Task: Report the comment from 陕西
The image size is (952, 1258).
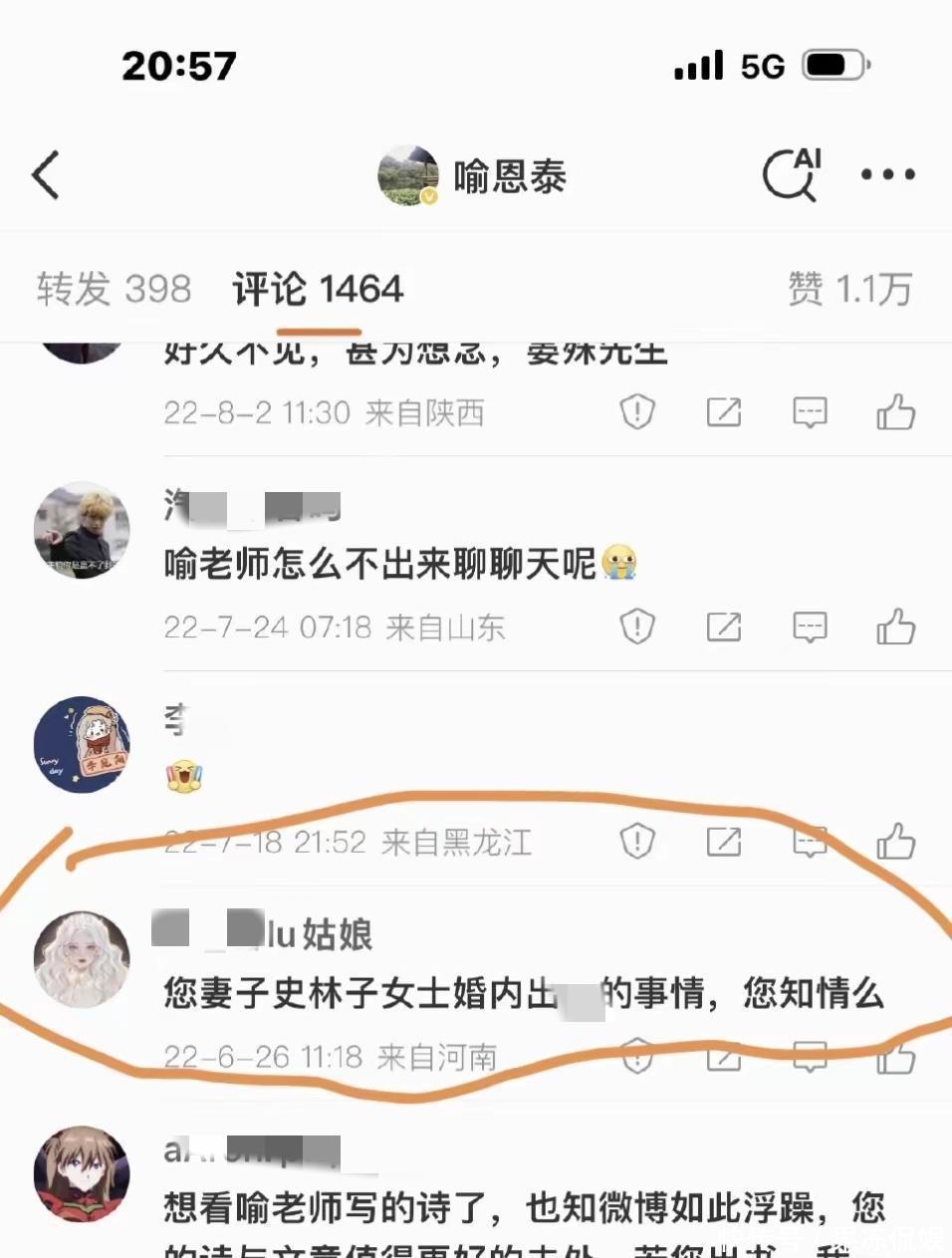Action: (x=637, y=411)
